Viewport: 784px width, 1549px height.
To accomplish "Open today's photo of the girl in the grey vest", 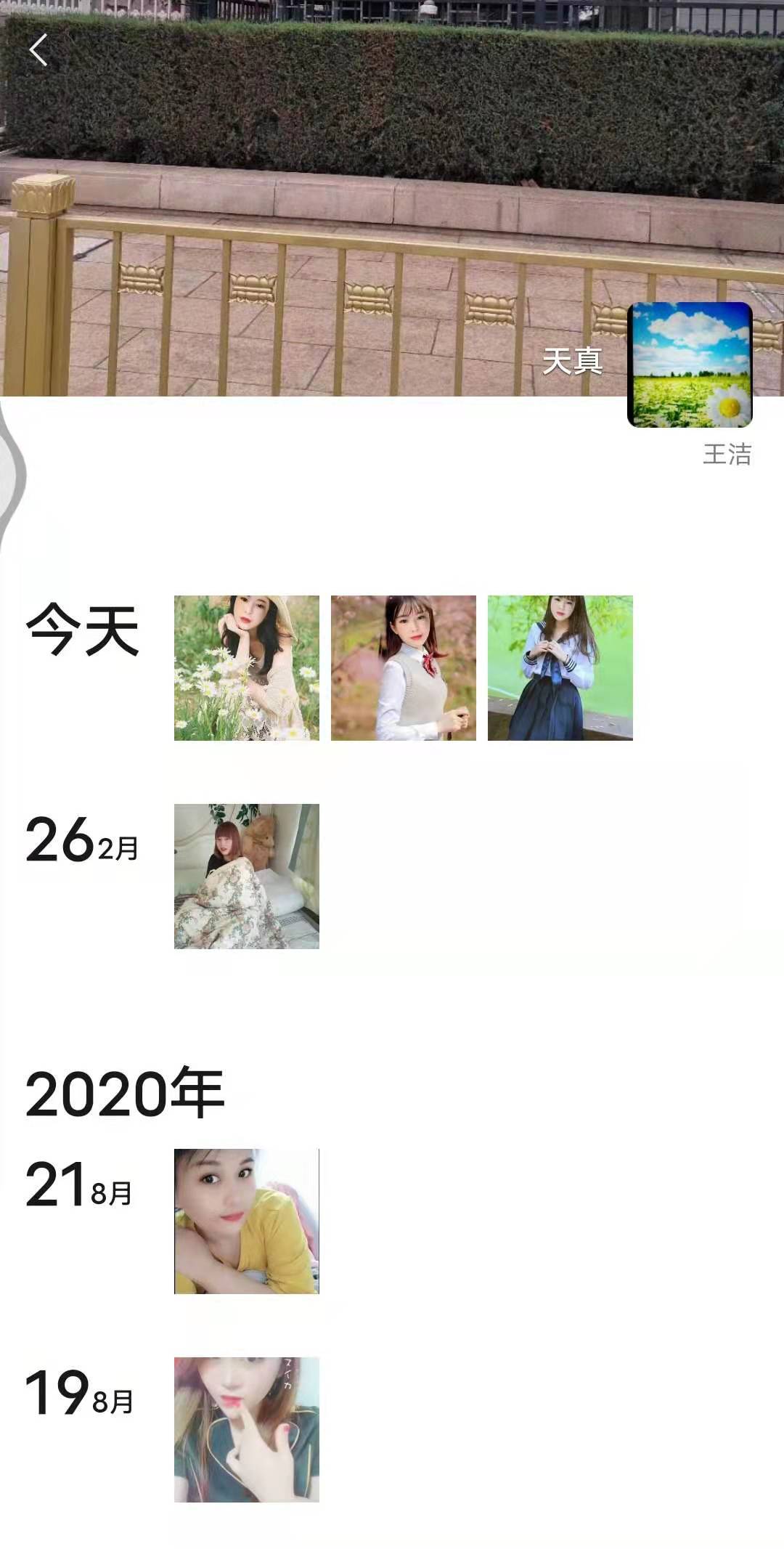I will [404, 668].
